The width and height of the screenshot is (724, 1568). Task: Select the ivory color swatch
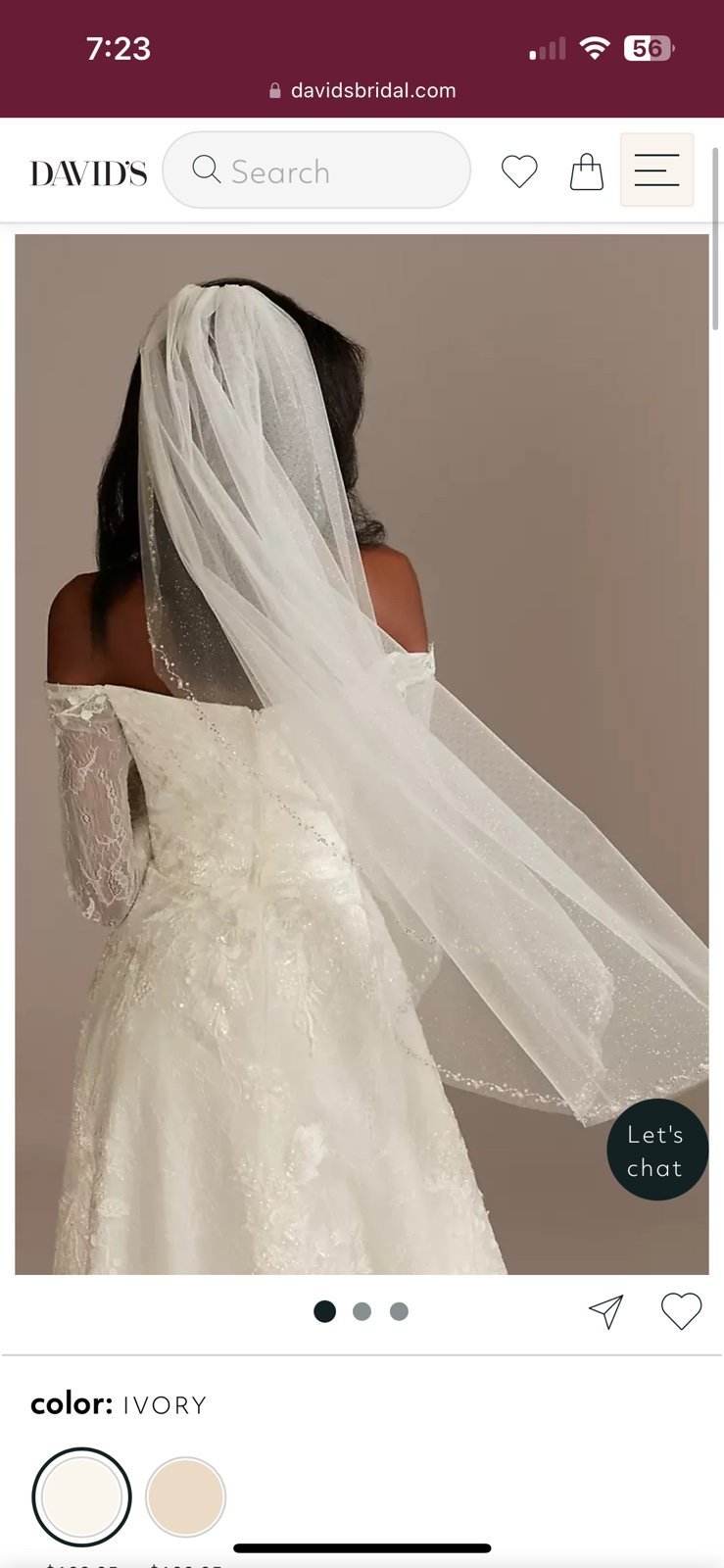point(81,1497)
